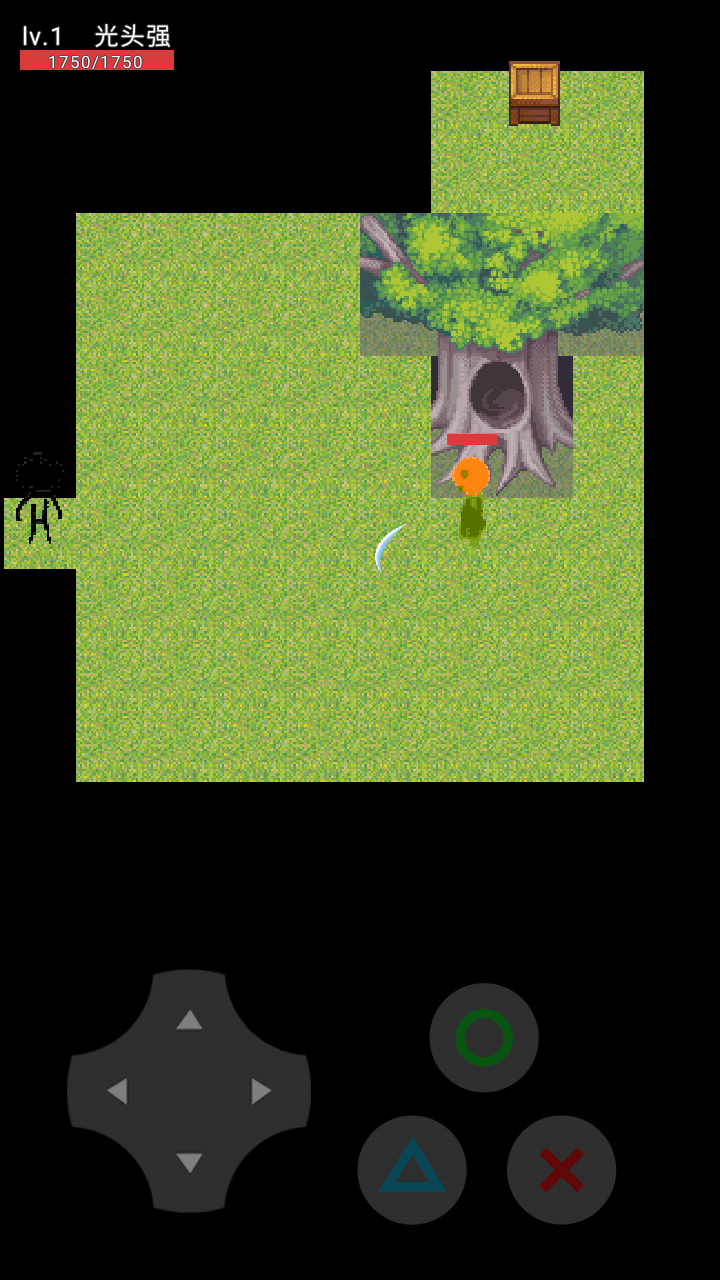Tap the blue triangle button
The width and height of the screenshot is (720, 1280).
(412, 1169)
